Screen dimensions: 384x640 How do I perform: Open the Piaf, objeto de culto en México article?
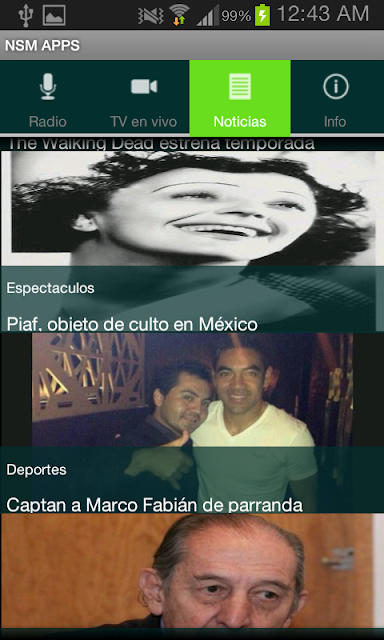click(x=192, y=242)
